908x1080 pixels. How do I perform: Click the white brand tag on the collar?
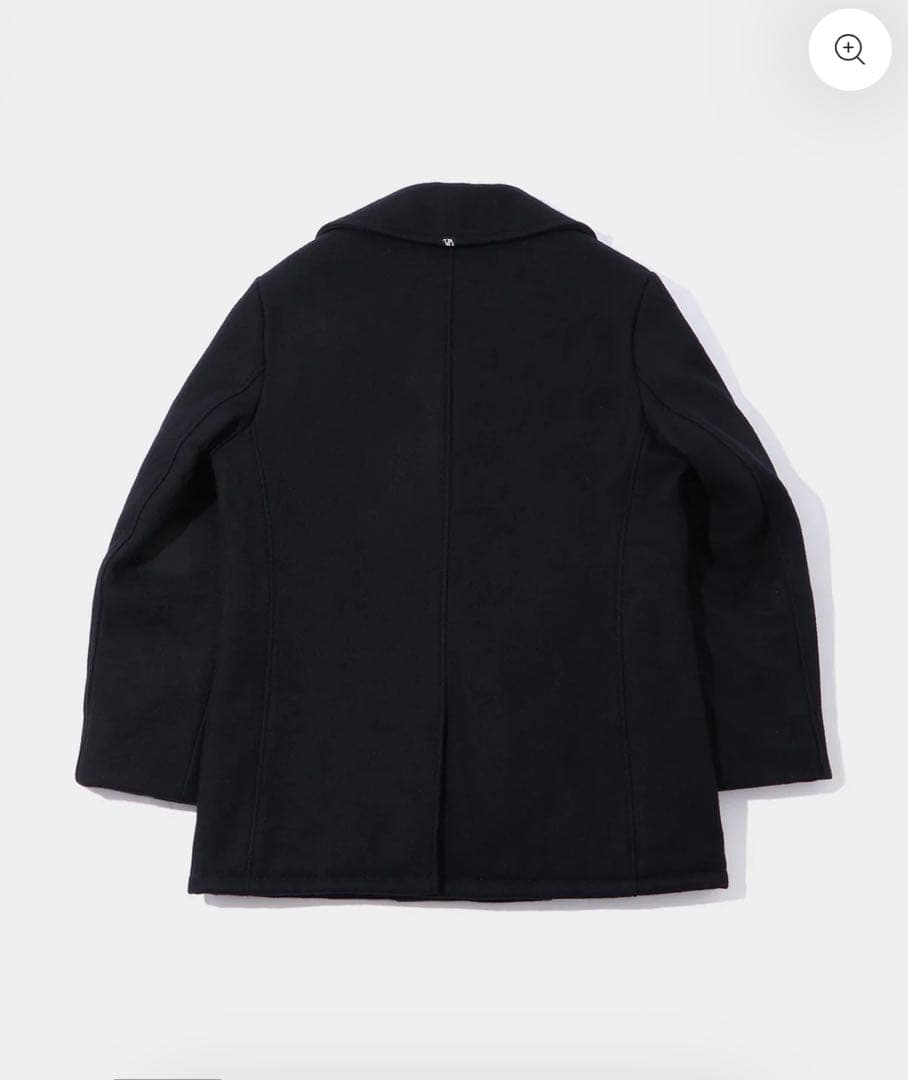pyautogui.click(x=447, y=240)
